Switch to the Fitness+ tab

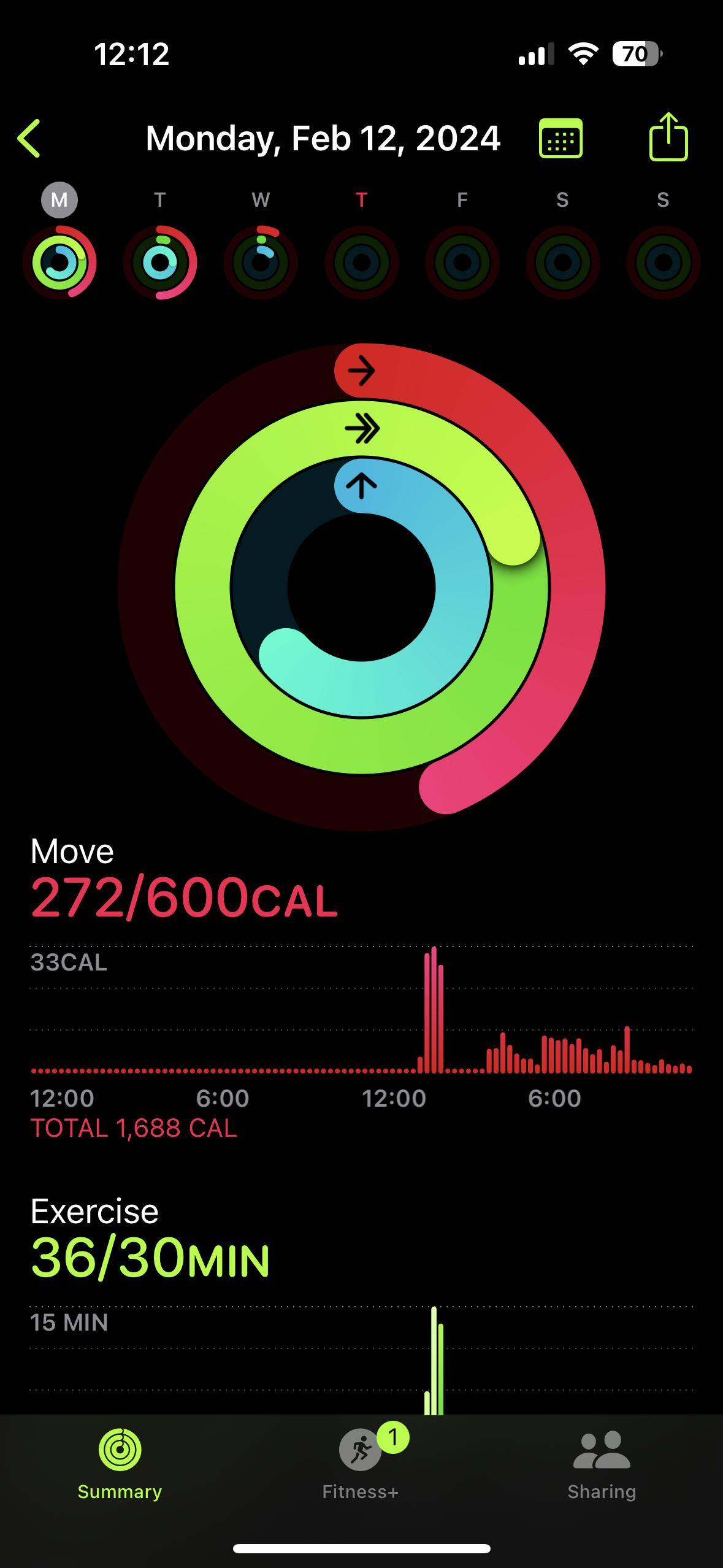coord(361,1463)
